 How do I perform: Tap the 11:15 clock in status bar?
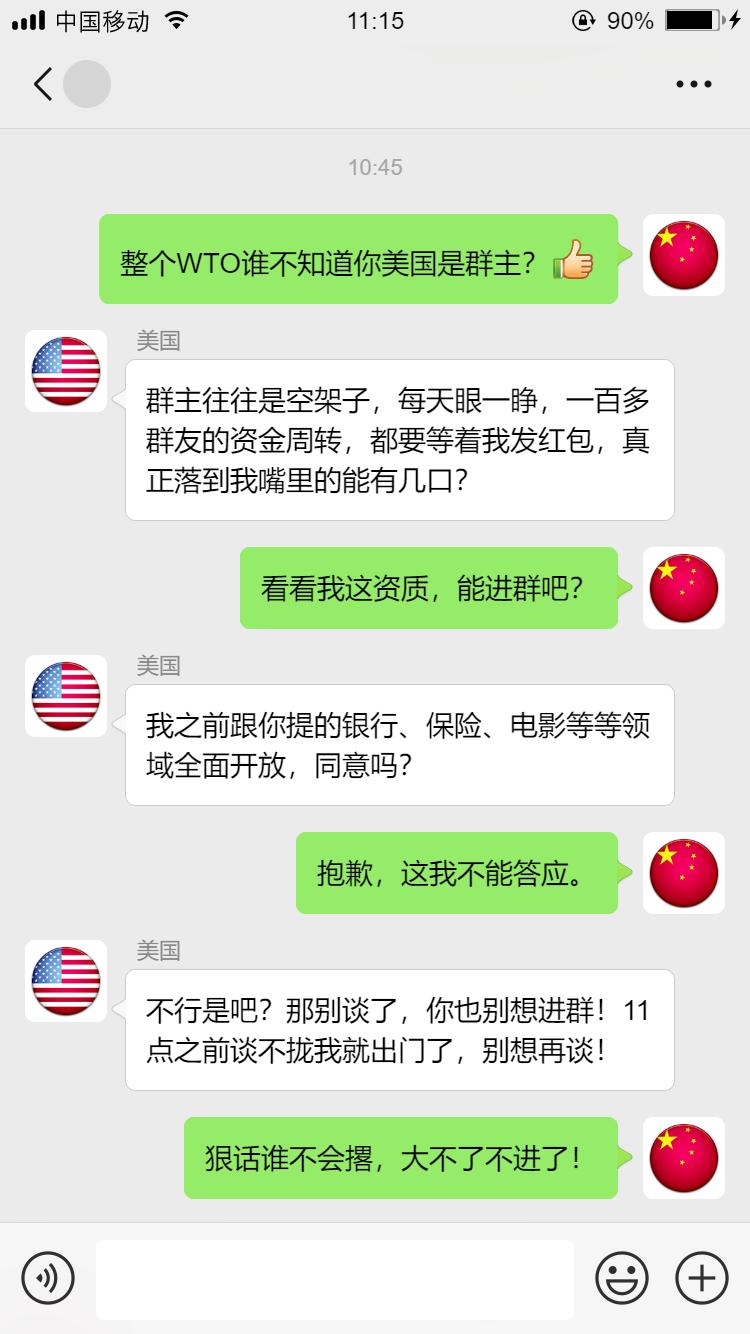point(375,21)
